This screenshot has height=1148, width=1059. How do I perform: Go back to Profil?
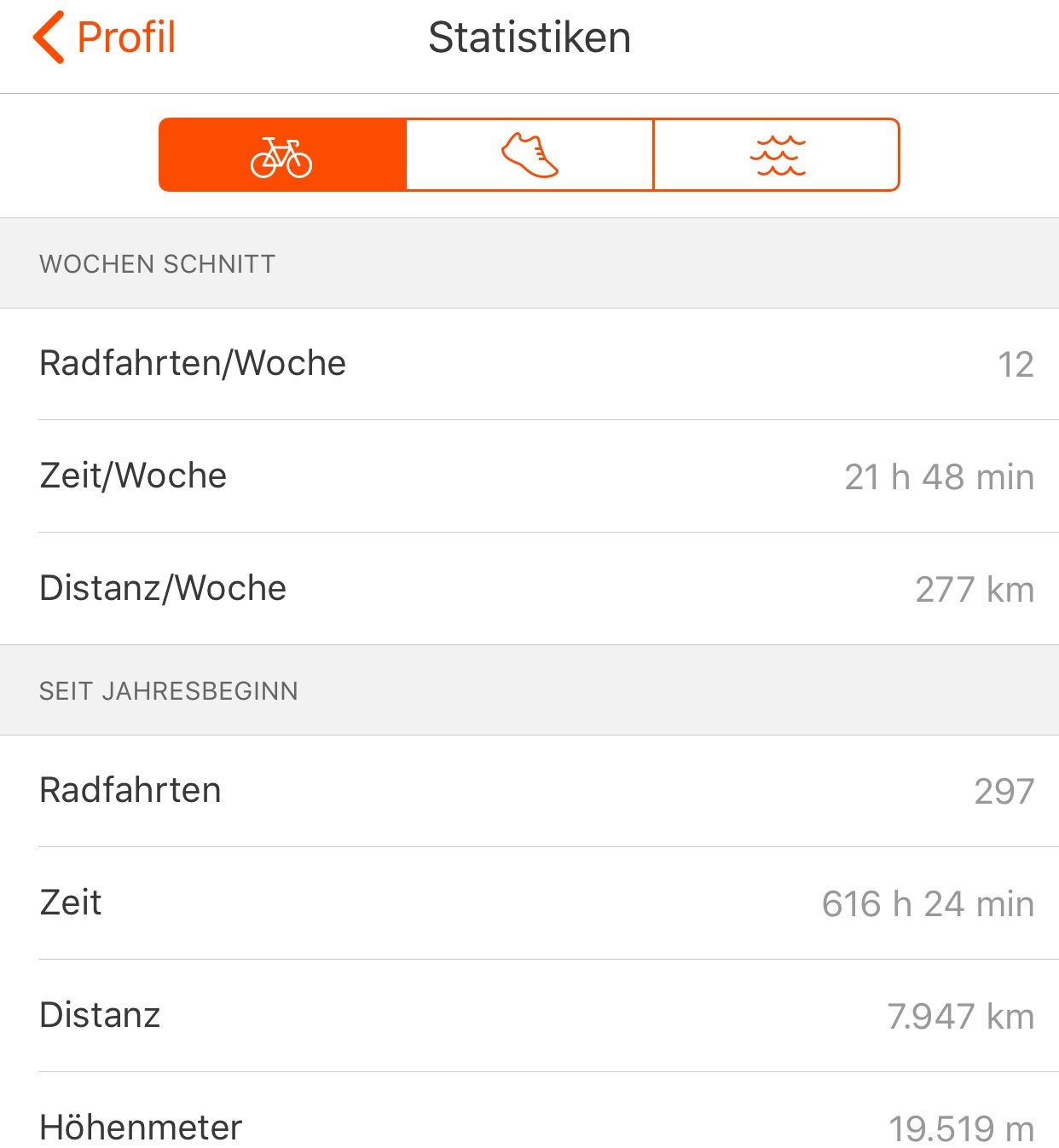tap(104, 37)
